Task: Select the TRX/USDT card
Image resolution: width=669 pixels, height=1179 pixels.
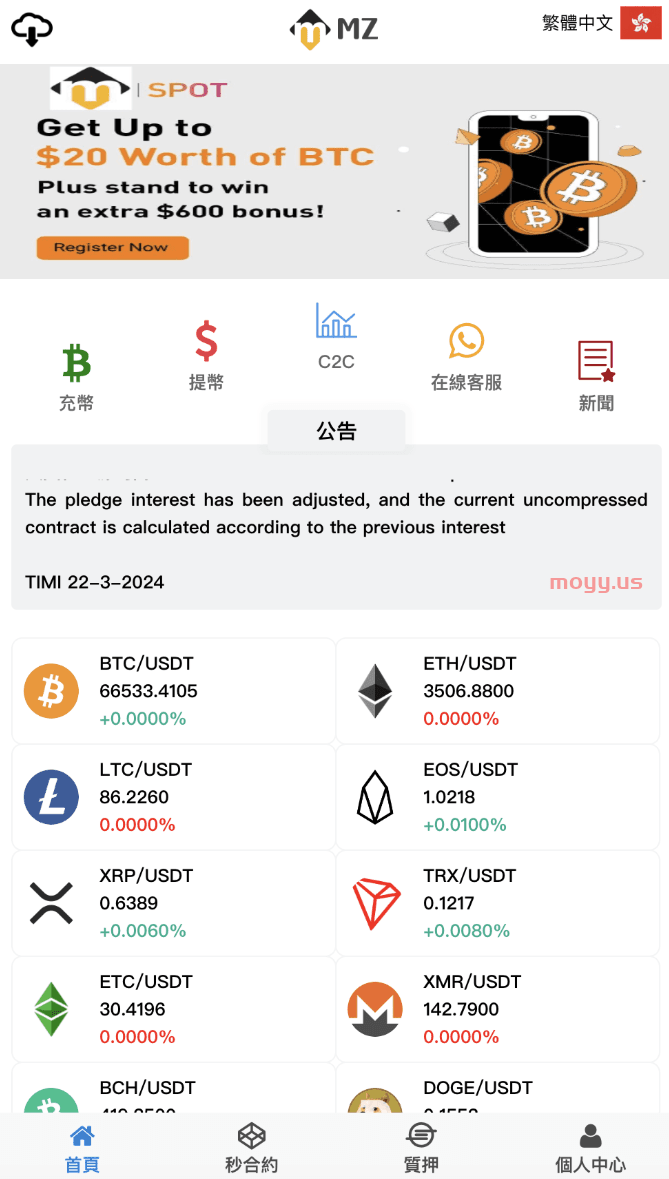Action: pos(498,903)
